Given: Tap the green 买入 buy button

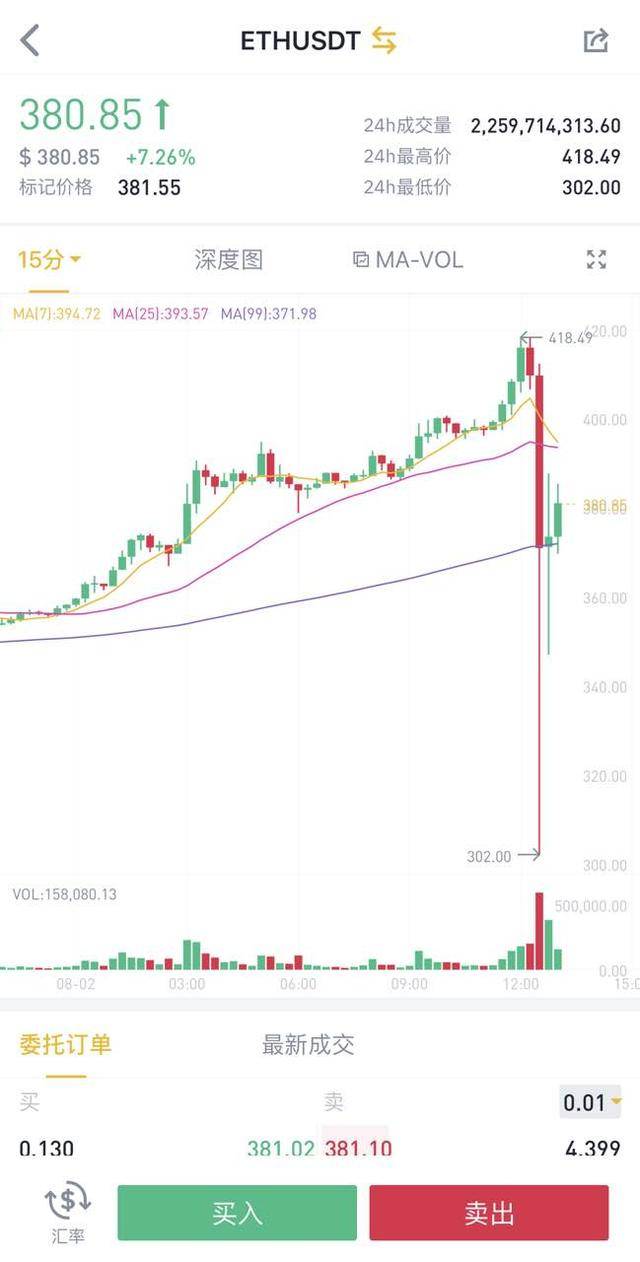Looking at the screenshot, I should pos(237,1213).
